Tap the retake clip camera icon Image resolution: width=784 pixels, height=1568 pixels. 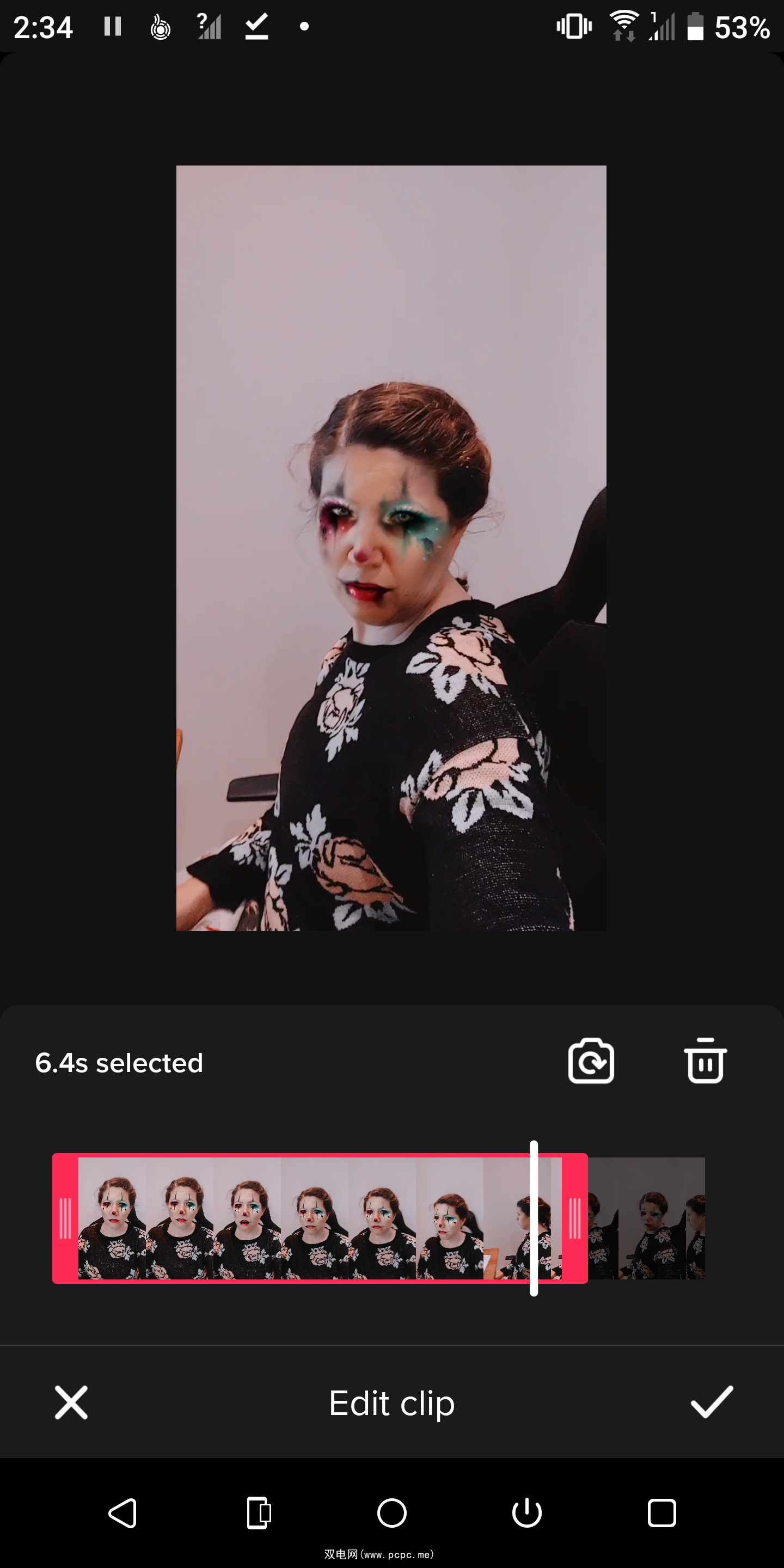pyautogui.click(x=590, y=1062)
